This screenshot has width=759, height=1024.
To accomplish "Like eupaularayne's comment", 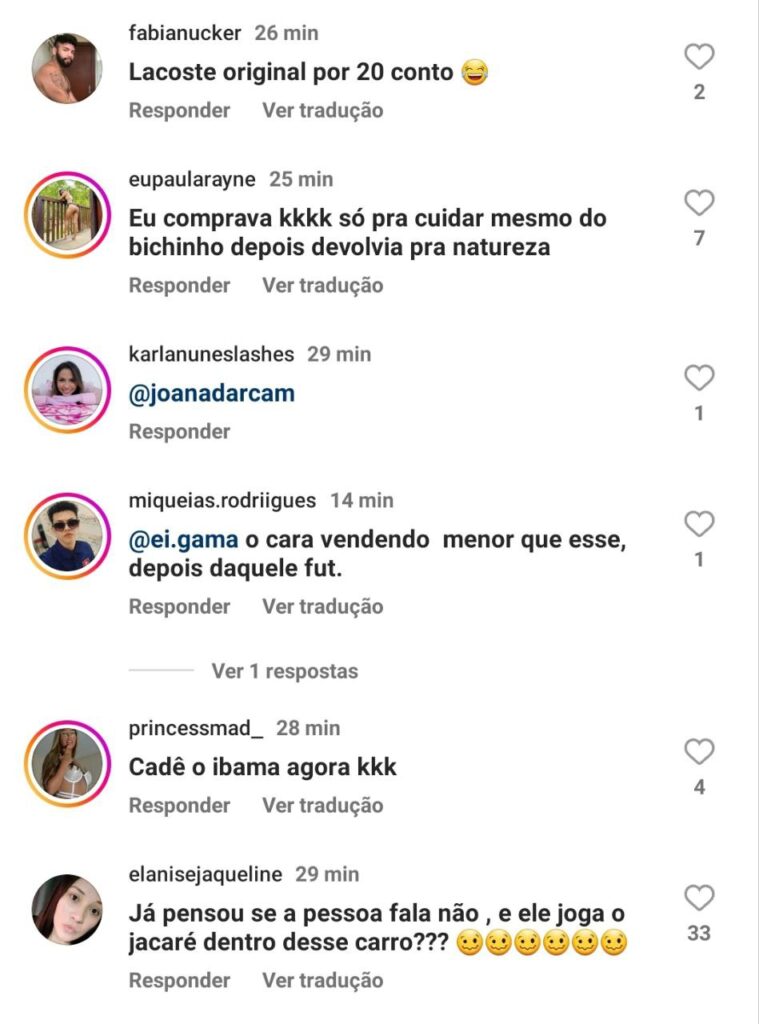I will (699, 204).
